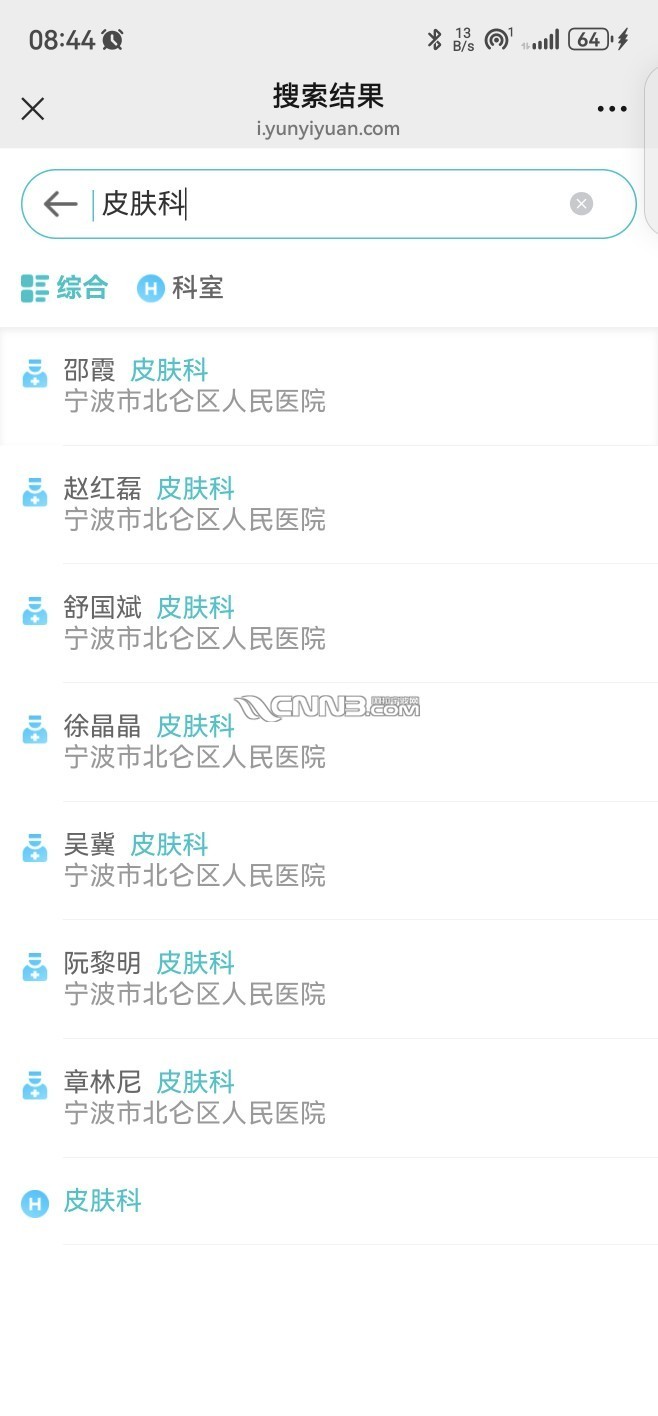This screenshot has width=658, height=1416.
Task: Select doctor 阮黎明 from the list
Action: [x=195, y=978]
